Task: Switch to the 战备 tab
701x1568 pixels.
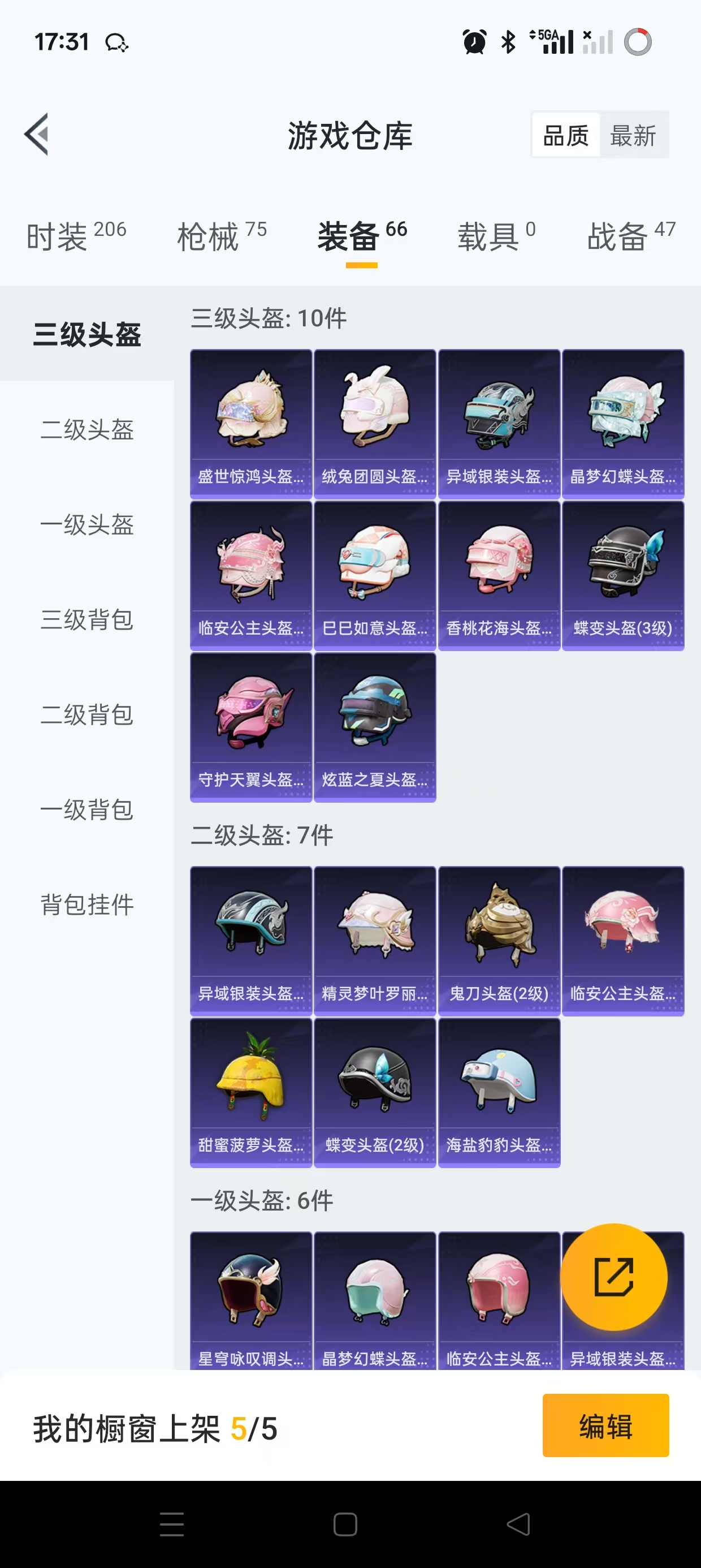Action: pos(630,236)
